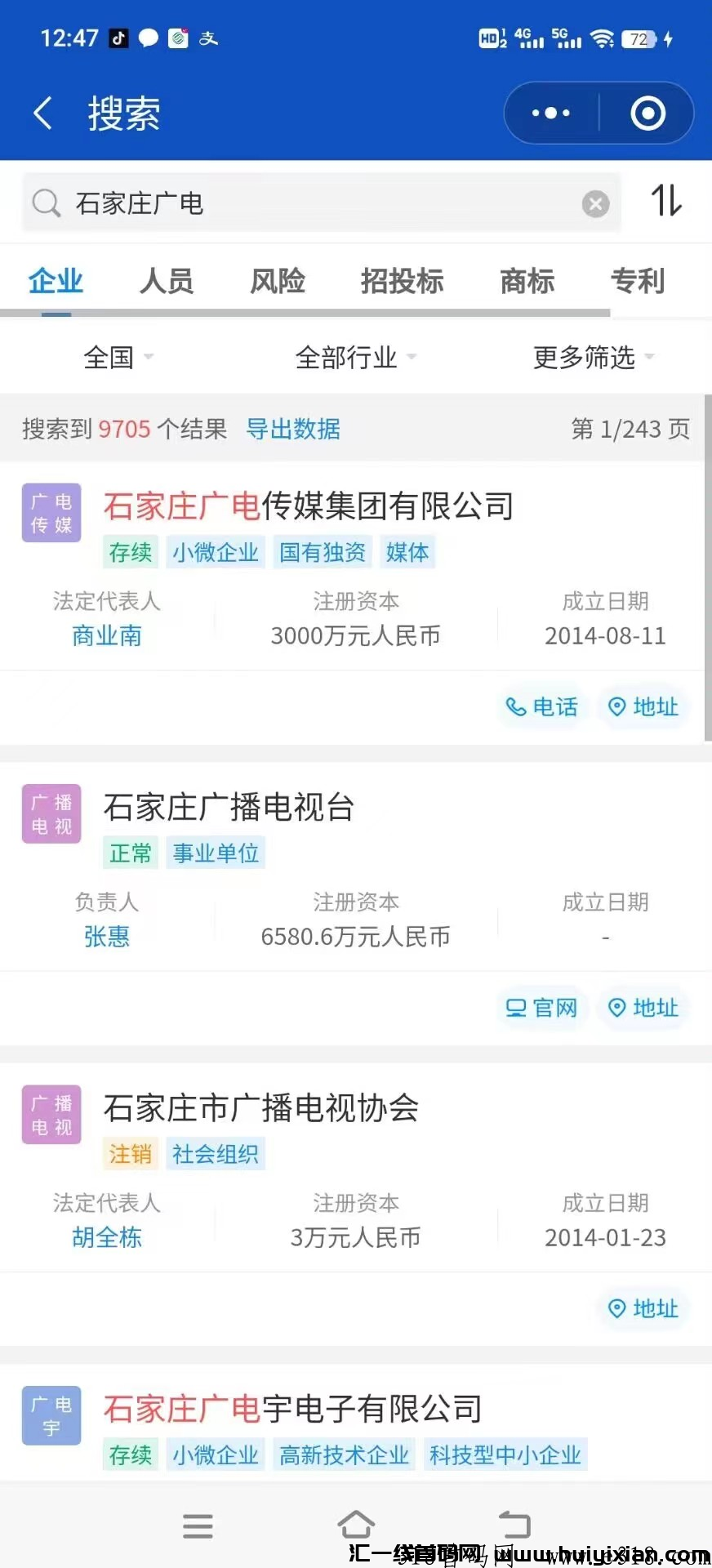Image resolution: width=712 pixels, height=1568 pixels.
Task: Open the sort order icon
Action: pos(666,201)
